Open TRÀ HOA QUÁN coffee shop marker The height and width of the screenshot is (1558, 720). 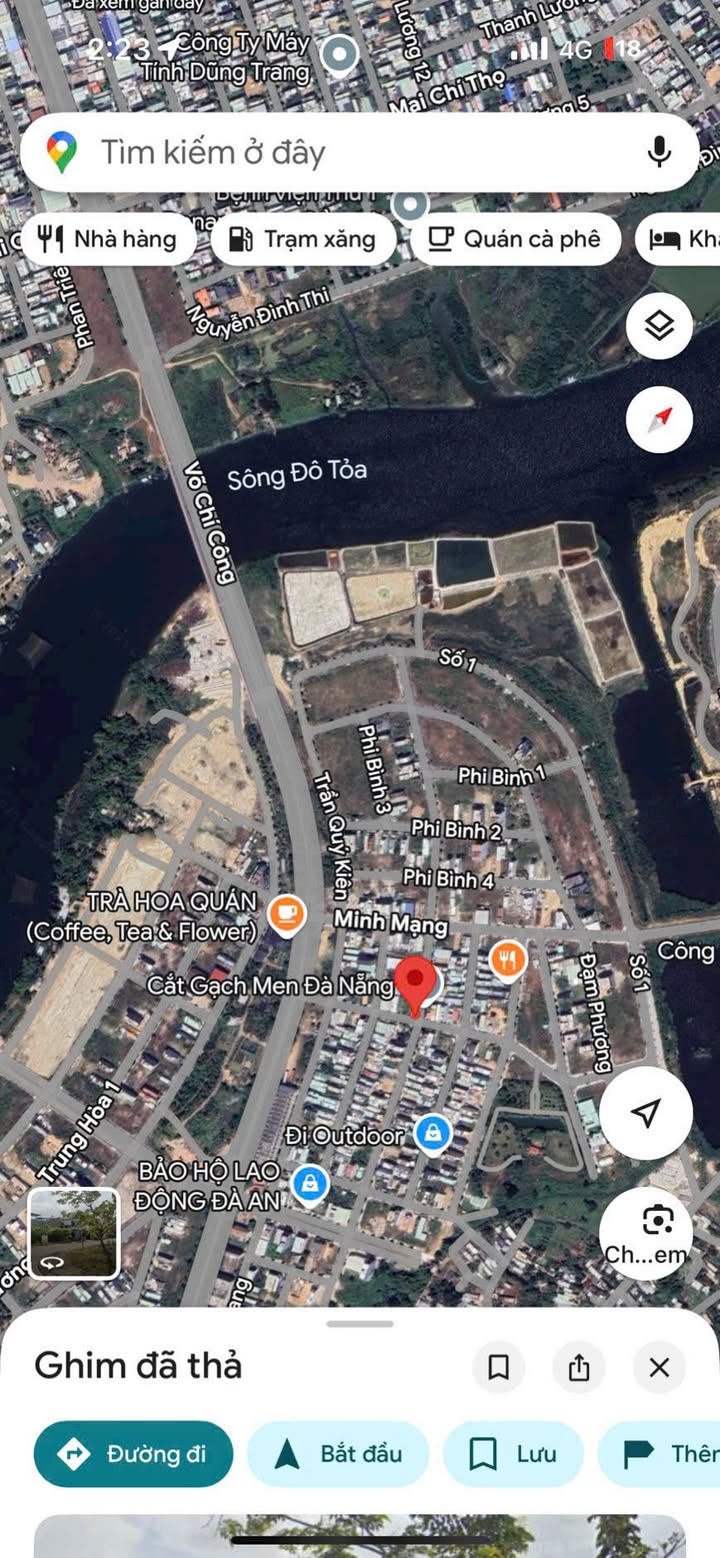(x=287, y=913)
